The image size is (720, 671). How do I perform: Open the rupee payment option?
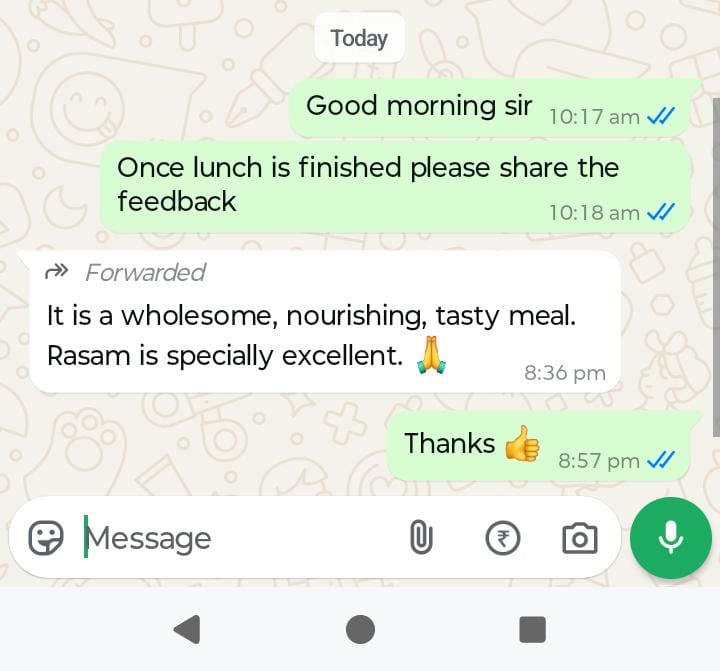502,538
